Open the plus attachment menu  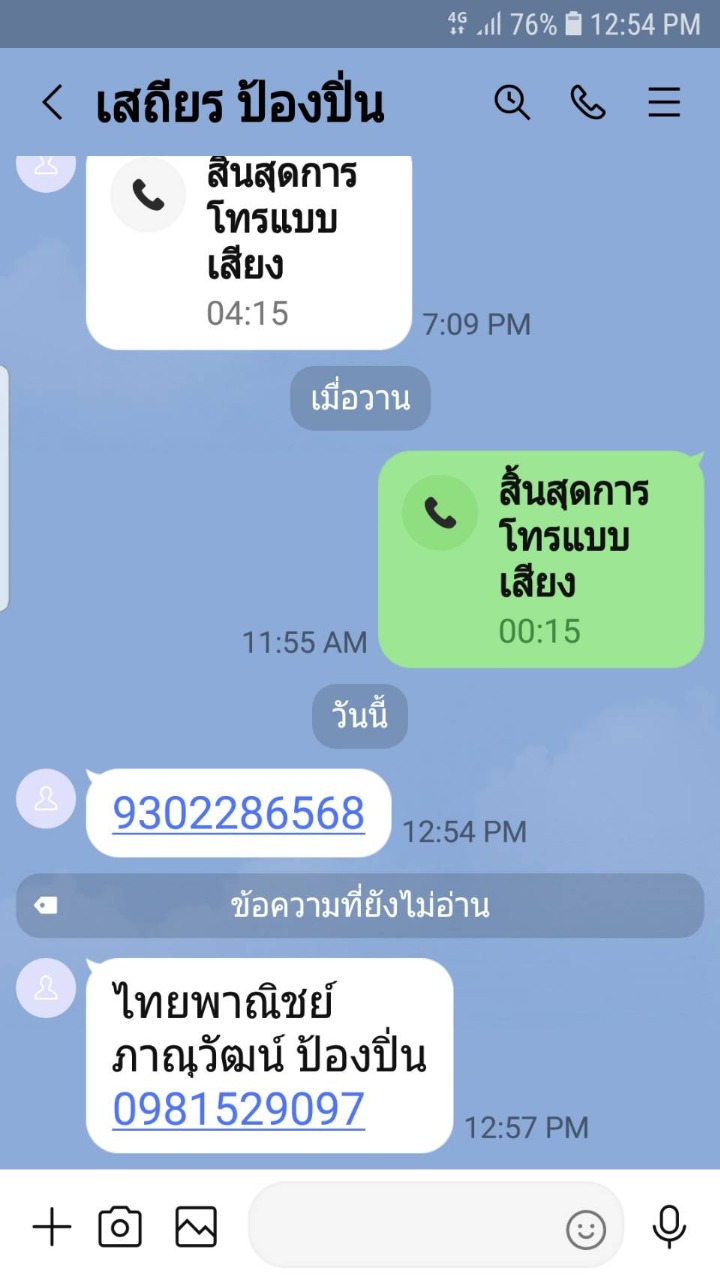click(x=52, y=1227)
